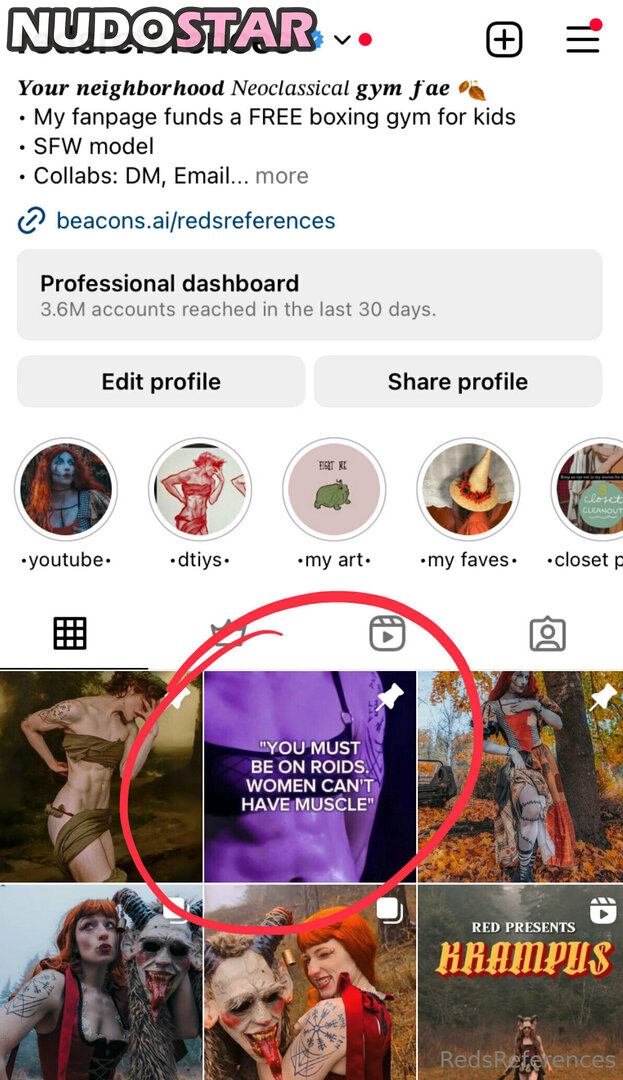
Task: Open the create new post plus icon
Action: 504,40
